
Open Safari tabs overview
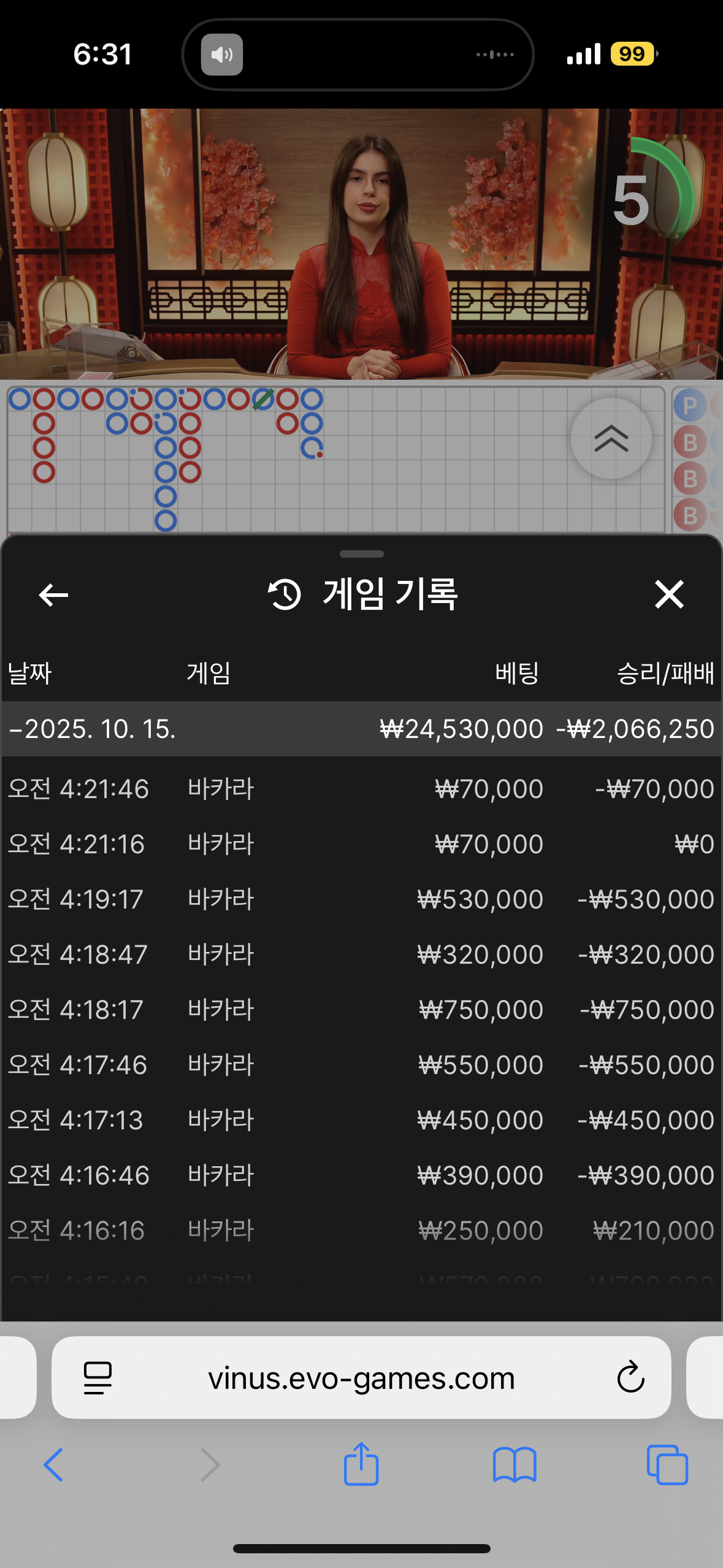click(667, 1465)
